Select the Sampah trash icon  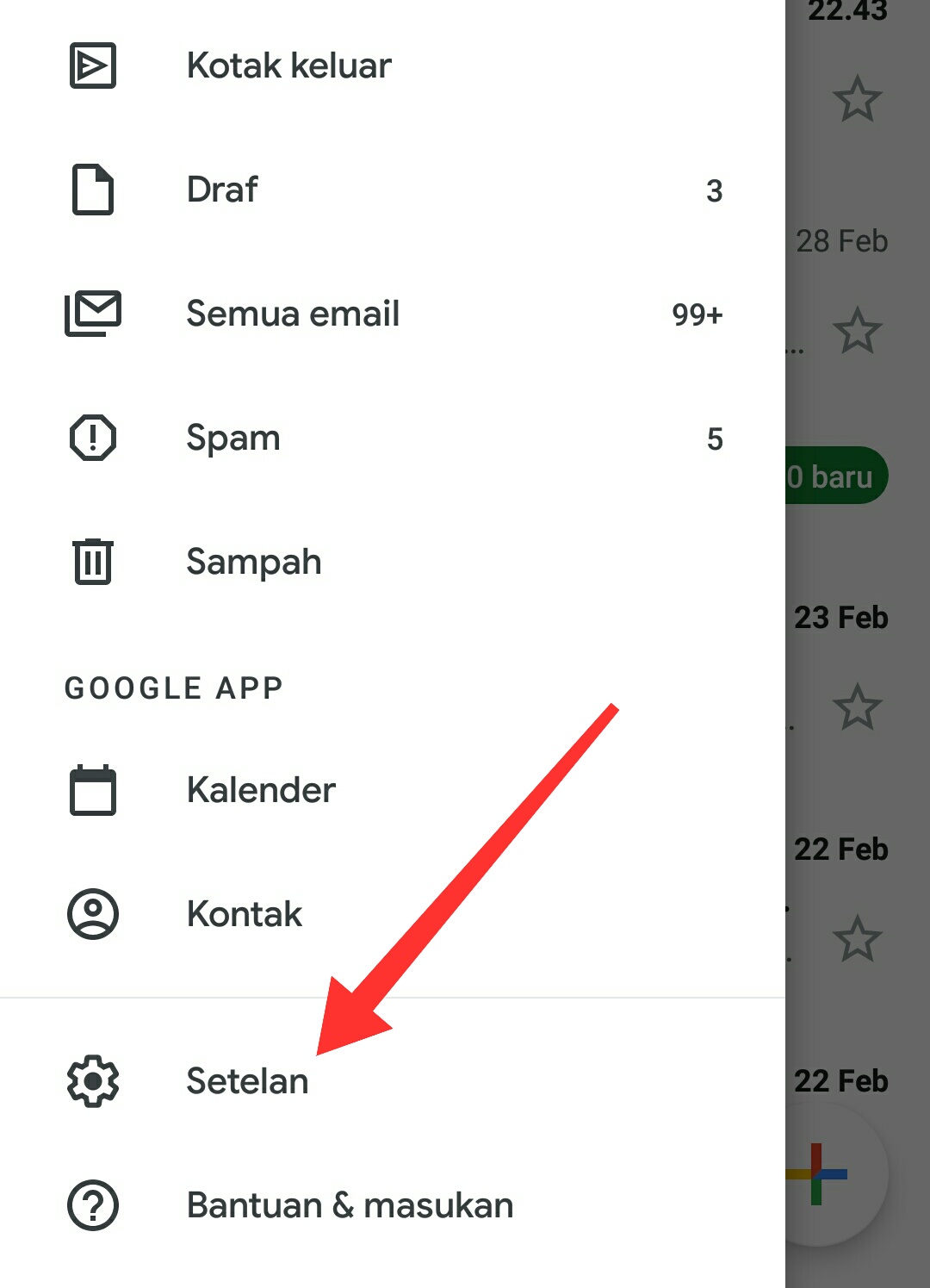point(92,561)
